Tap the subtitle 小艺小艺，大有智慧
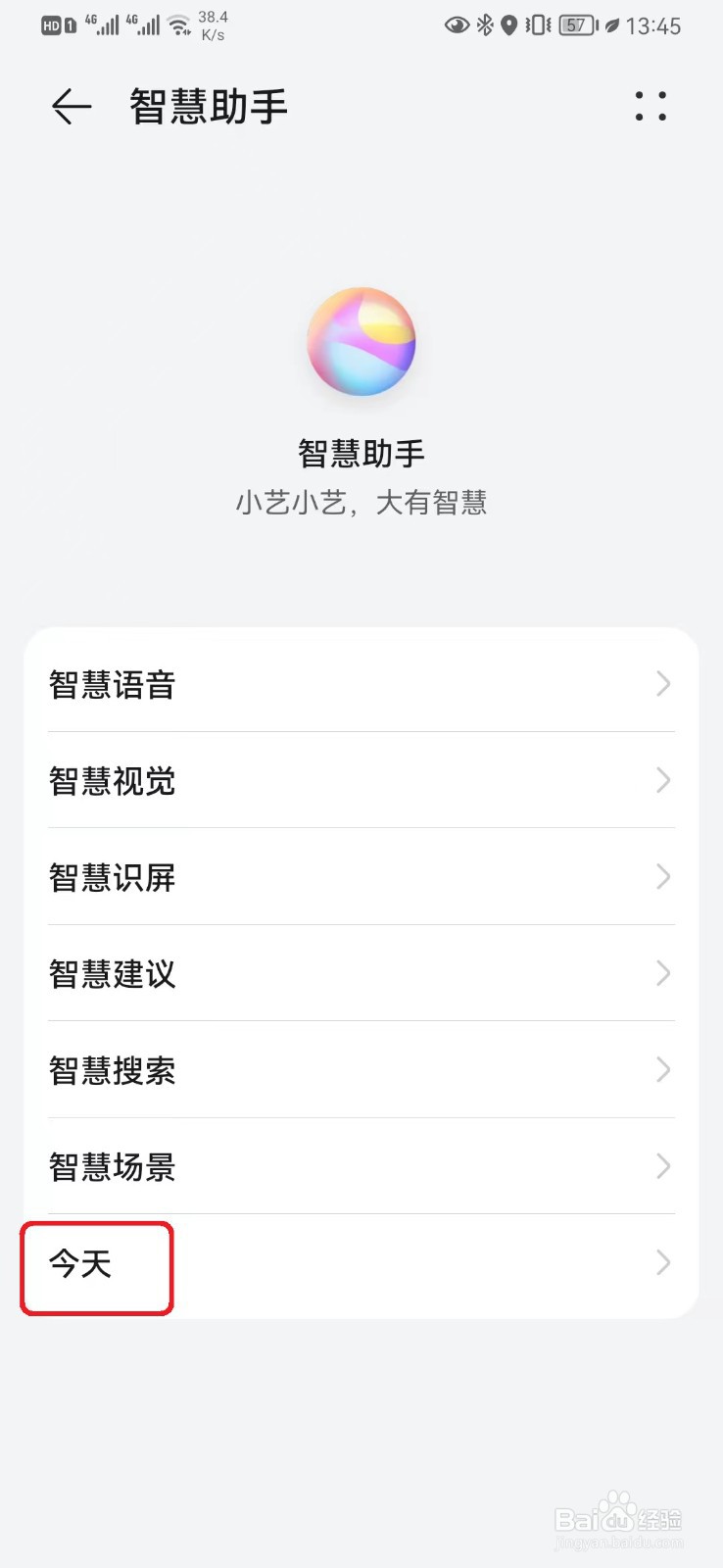Viewport: 723px width, 1568px height. 361,503
